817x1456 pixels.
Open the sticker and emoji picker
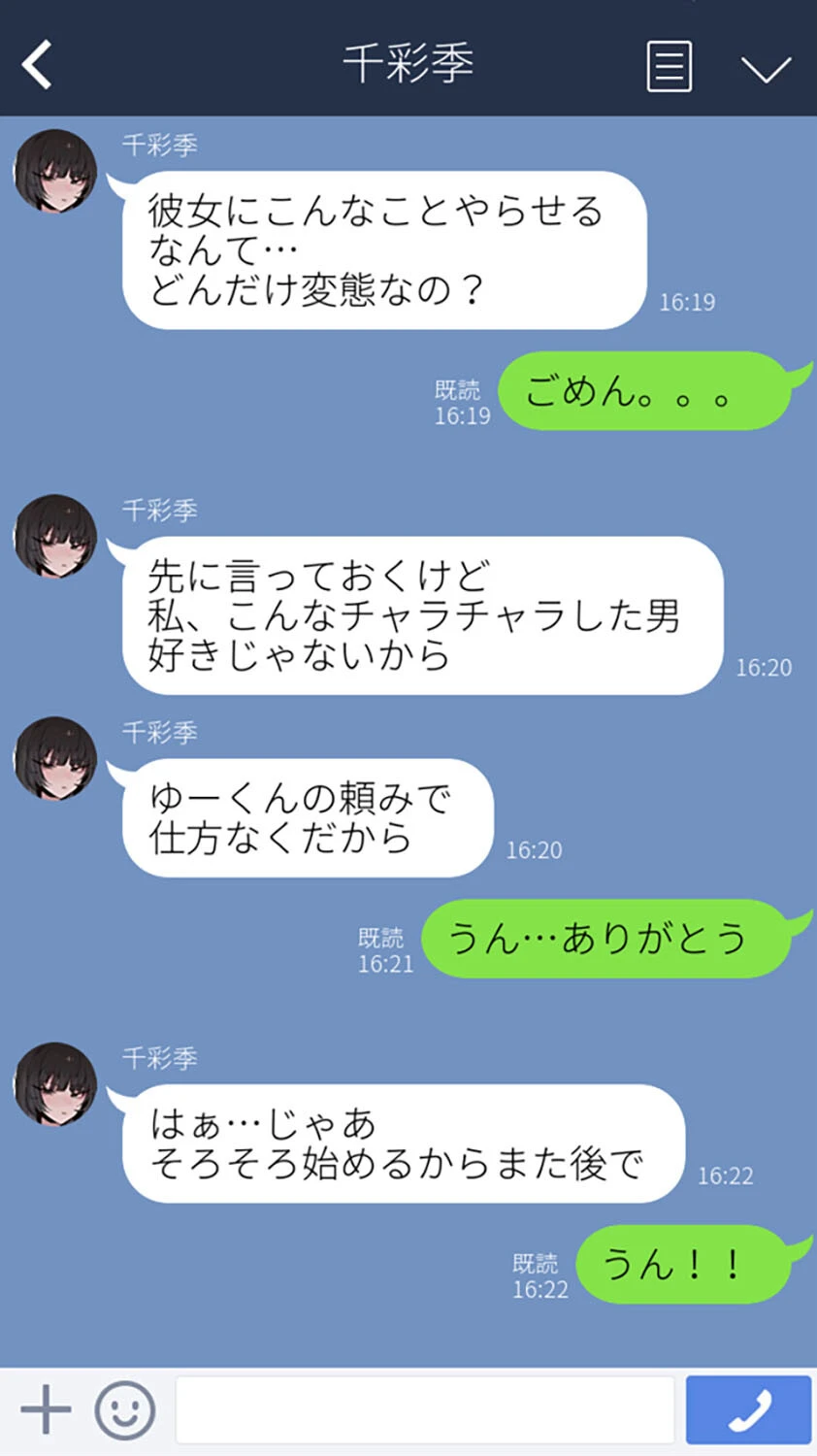tap(124, 1409)
